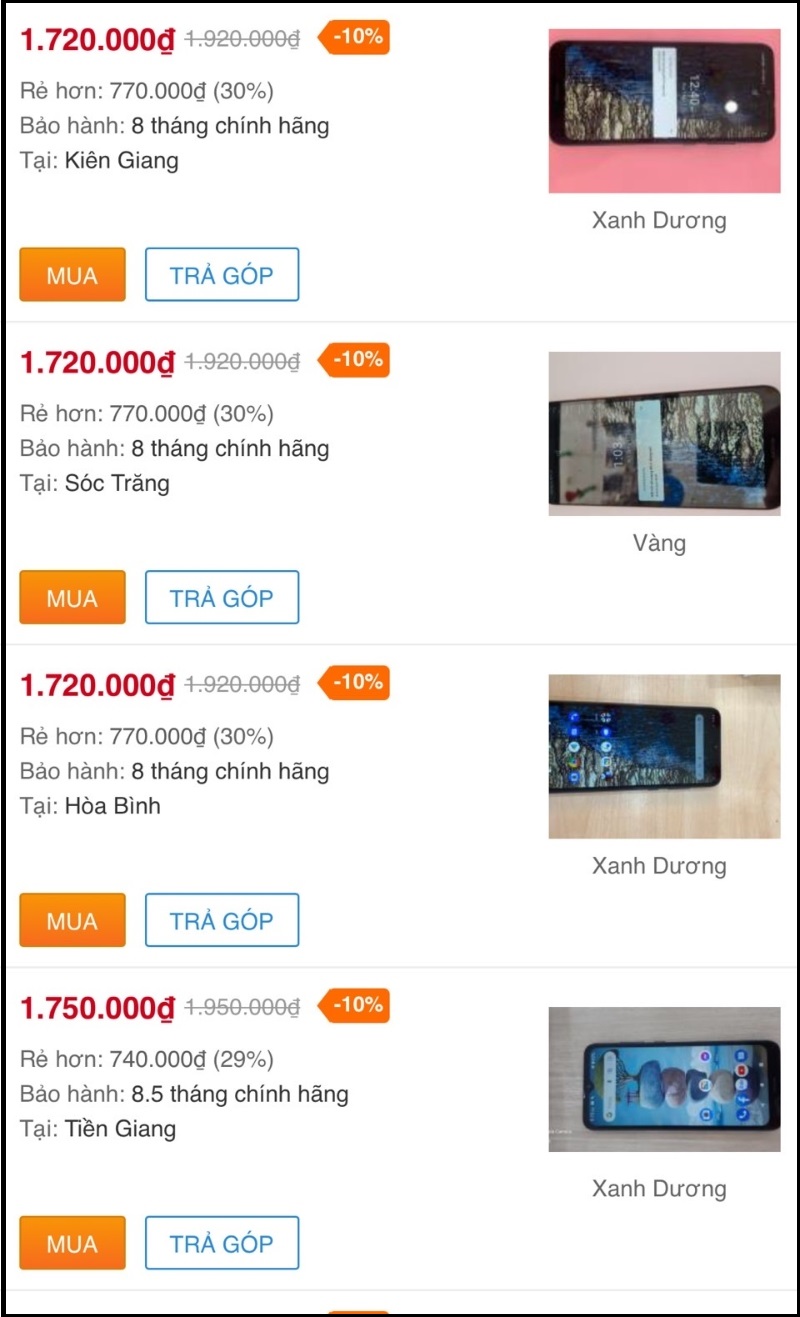Tap MUA on the Hòa Bình listing
Screen dimensions: 800x1317
click(x=72, y=921)
